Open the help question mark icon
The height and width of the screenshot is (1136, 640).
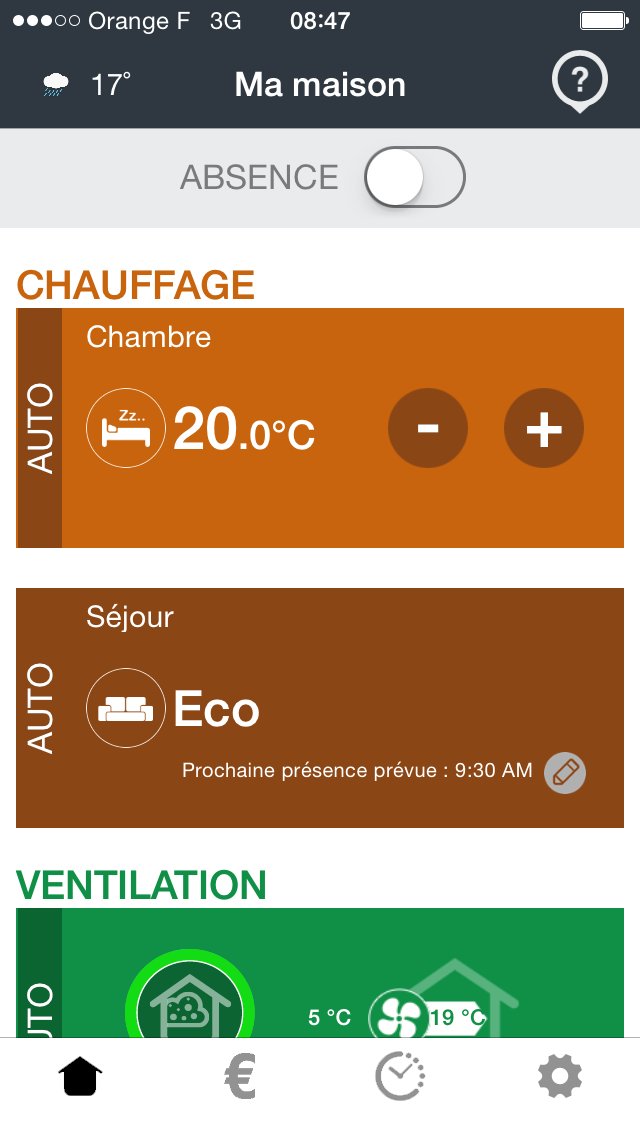[x=580, y=79]
